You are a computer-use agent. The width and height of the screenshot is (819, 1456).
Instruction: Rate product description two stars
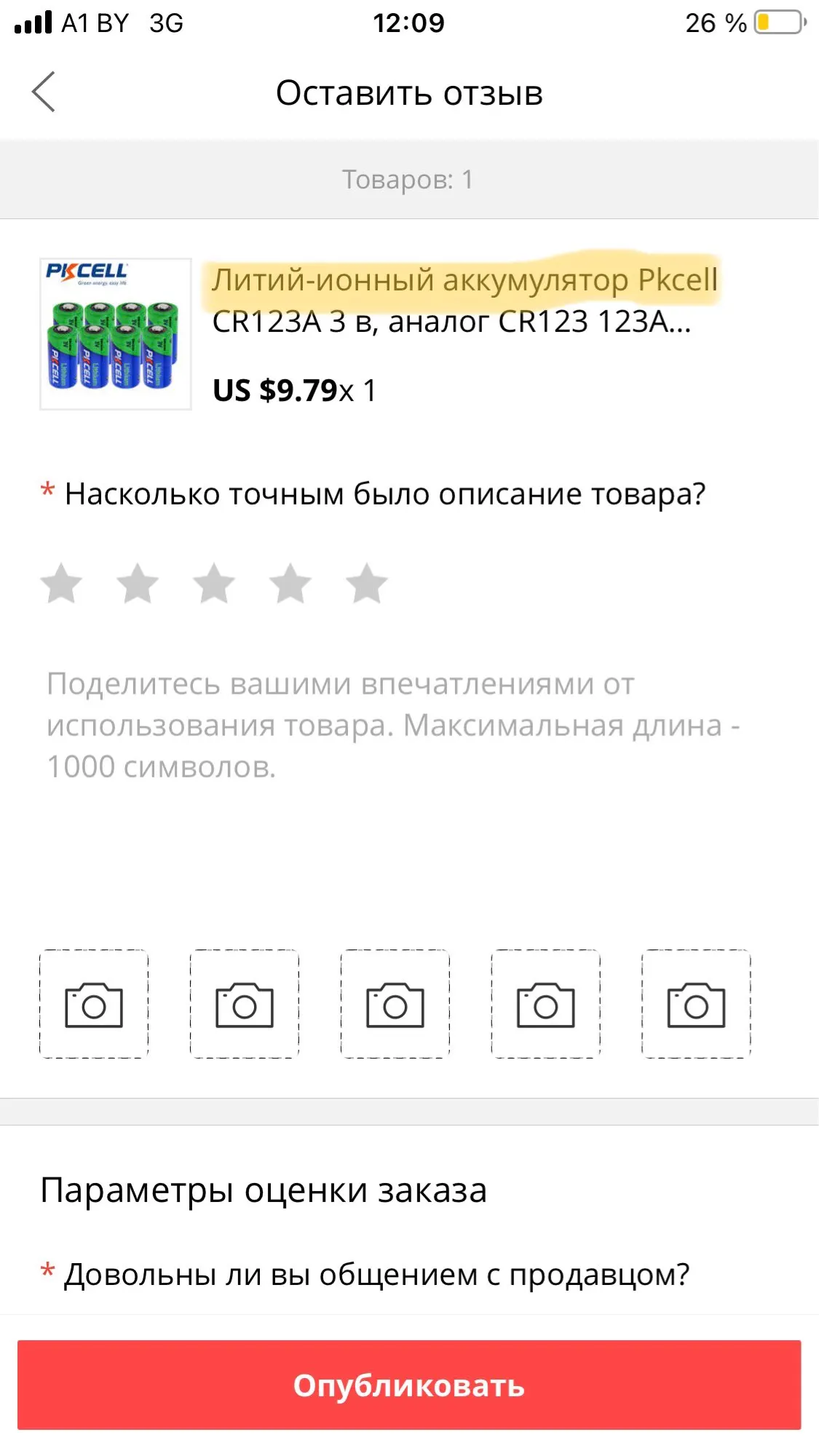pos(138,584)
